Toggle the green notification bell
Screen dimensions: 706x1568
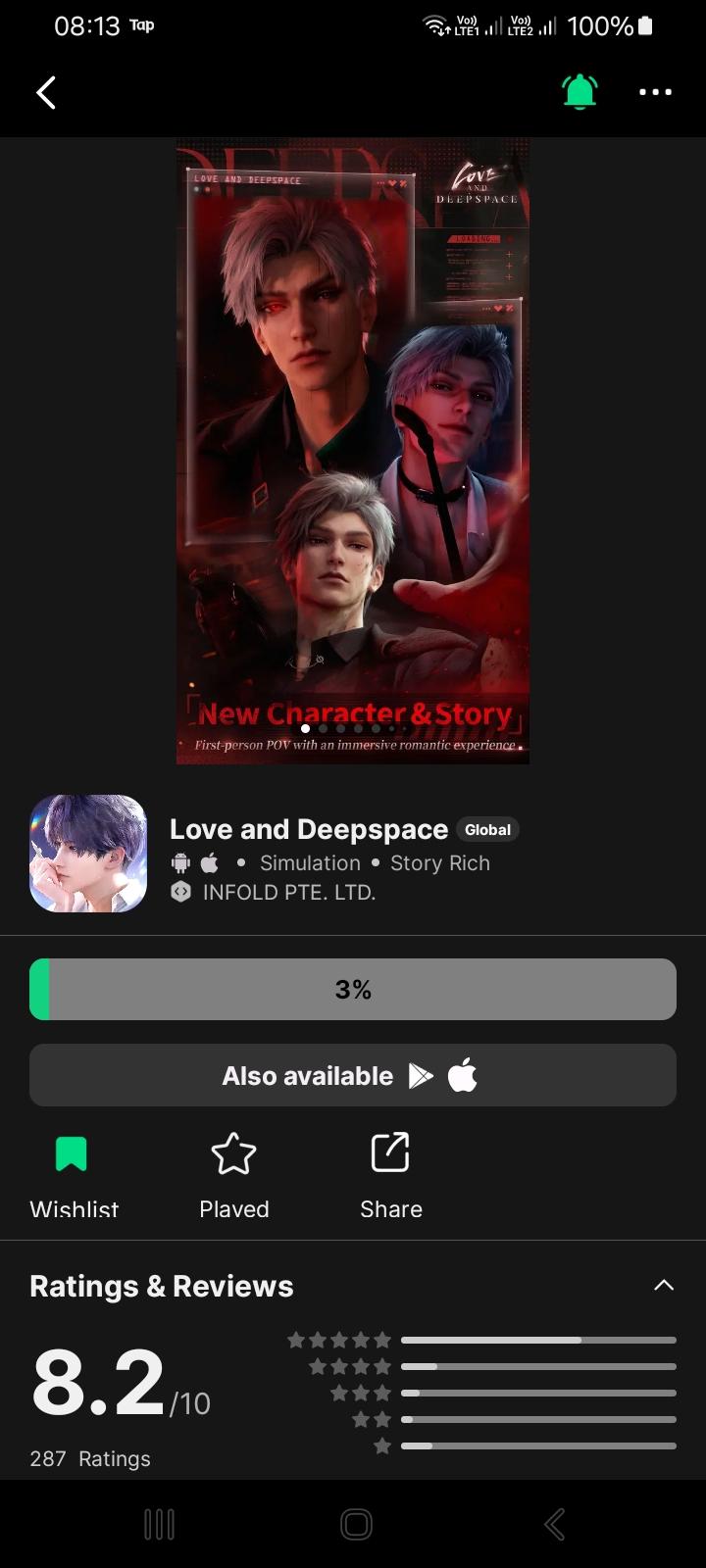pyautogui.click(x=580, y=92)
